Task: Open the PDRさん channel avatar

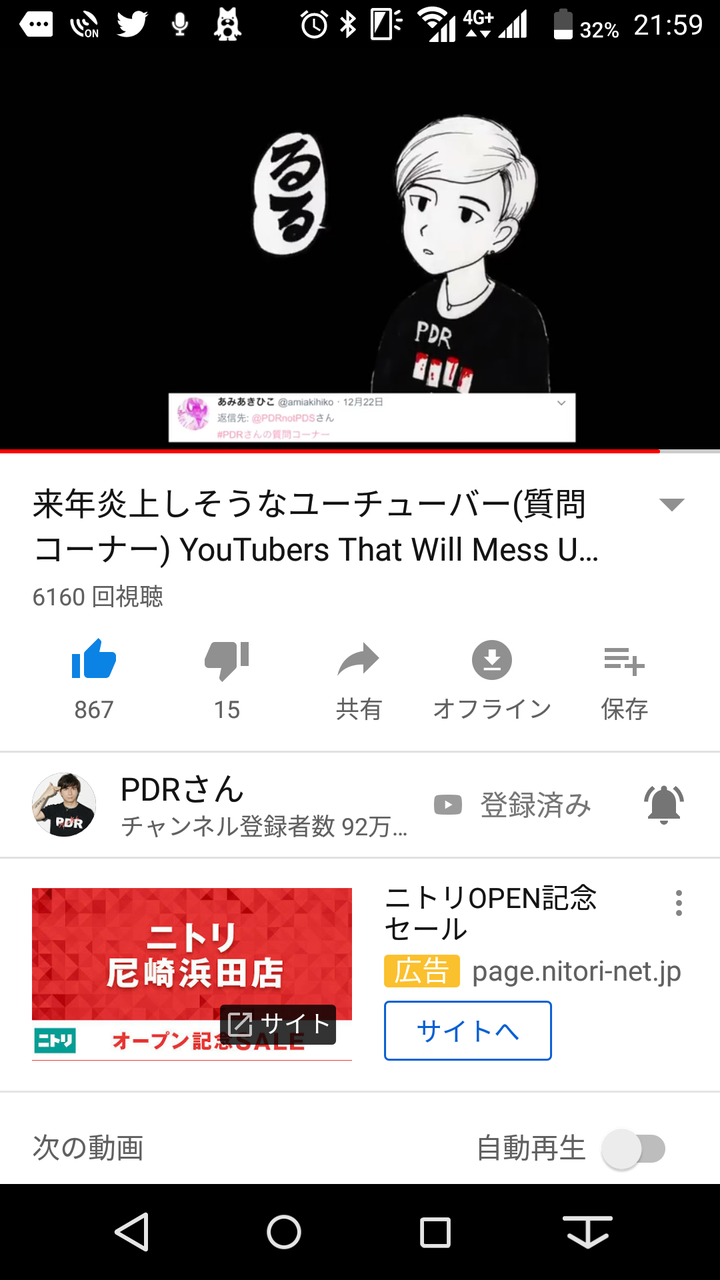Action: coord(63,805)
